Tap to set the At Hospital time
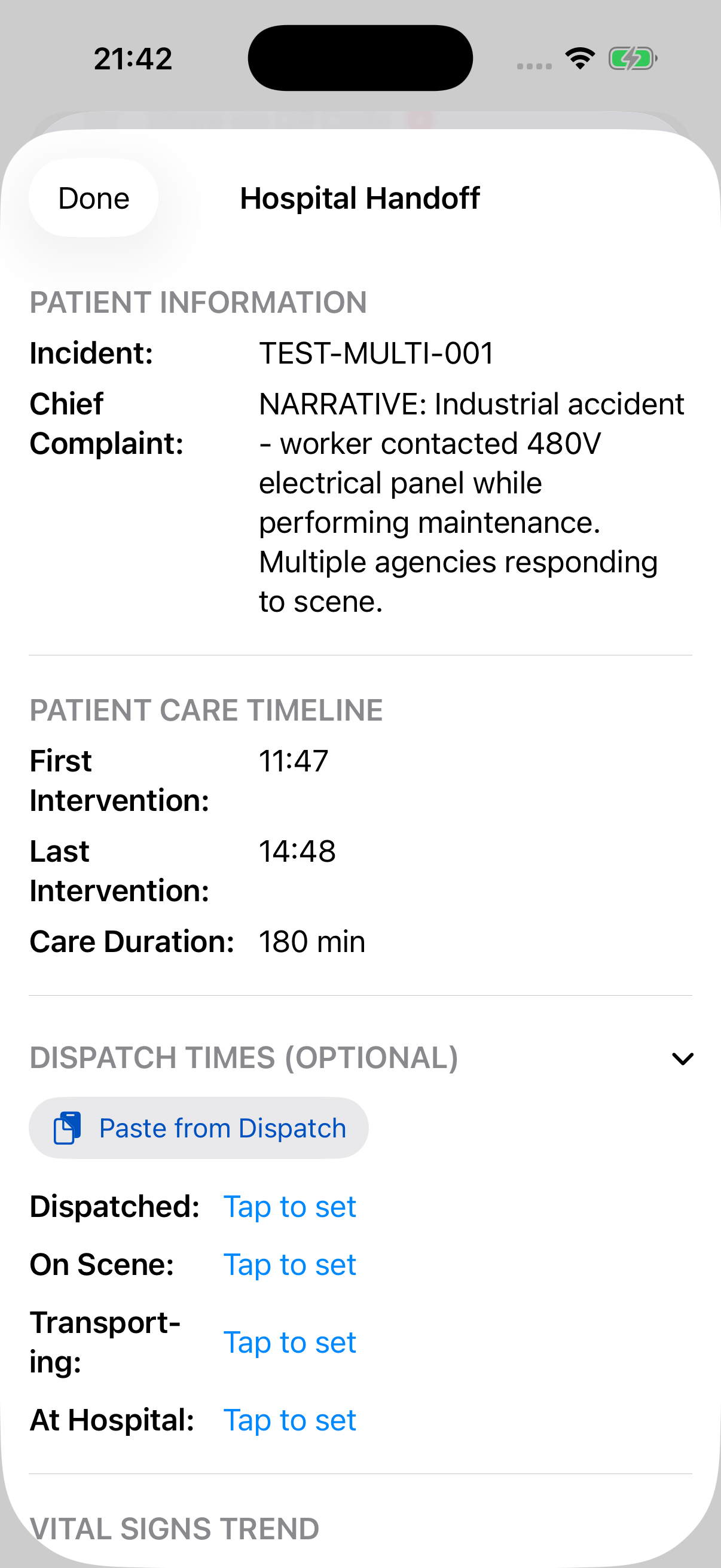This screenshot has width=721, height=1568. [289, 1420]
